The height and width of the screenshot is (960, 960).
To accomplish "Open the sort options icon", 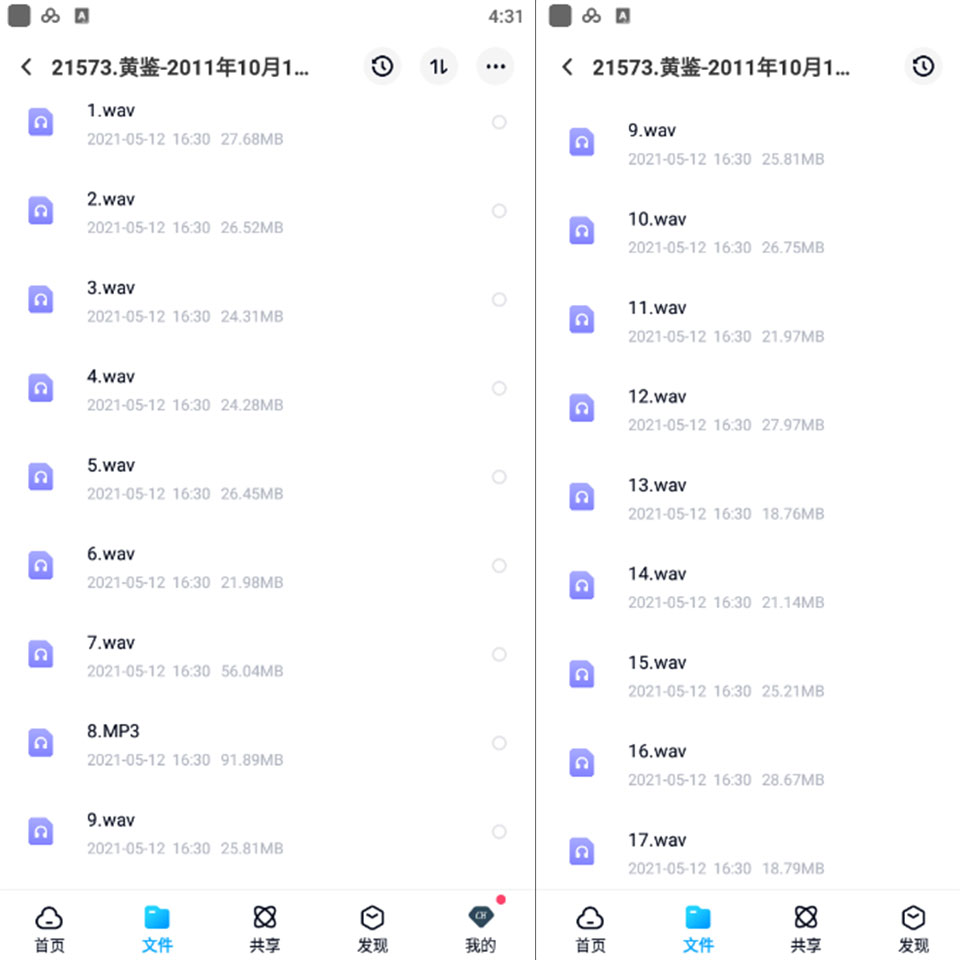I will coord(438,67).
